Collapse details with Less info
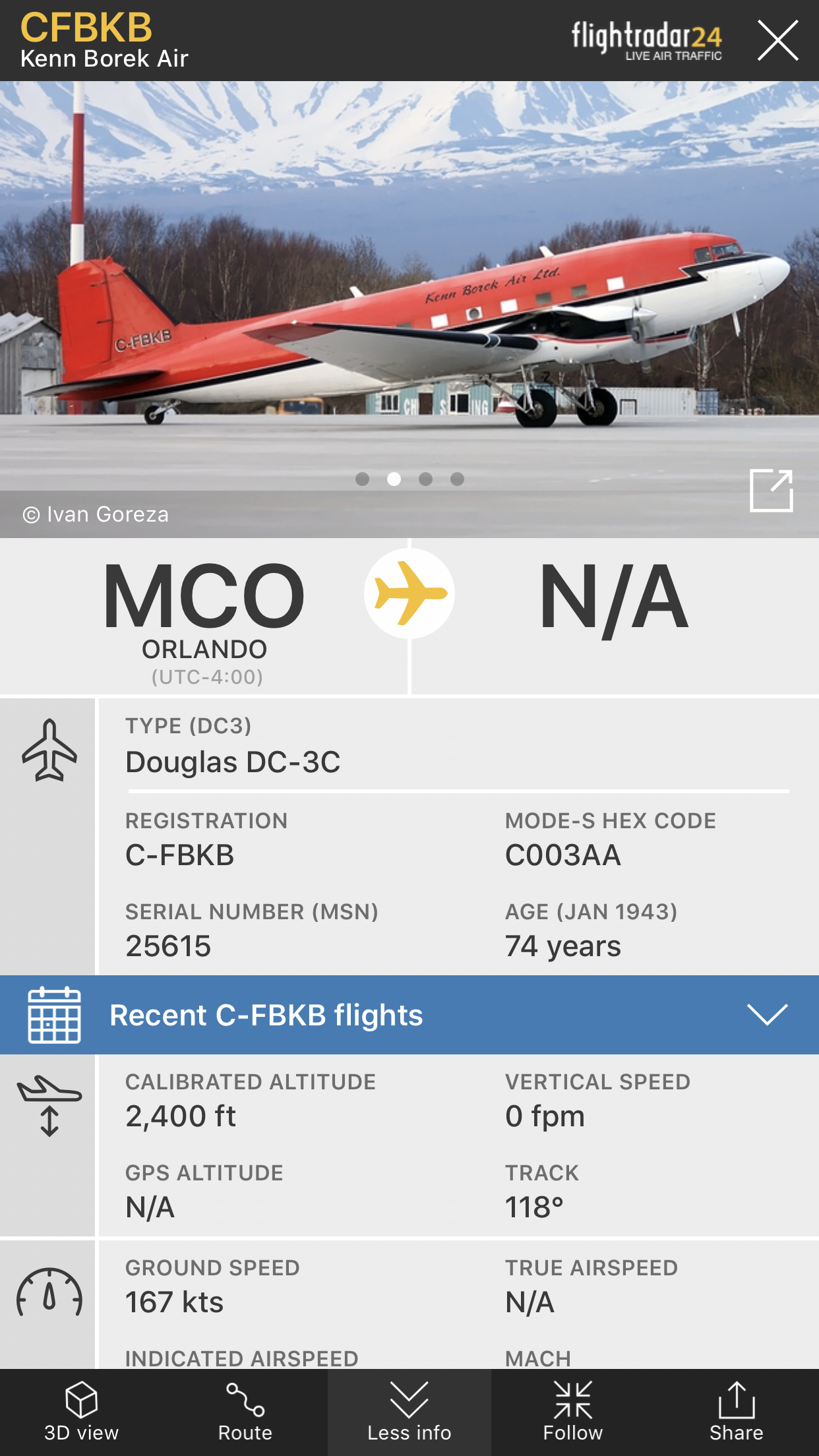This screenshot has height=1456, width=819. 409,1412
